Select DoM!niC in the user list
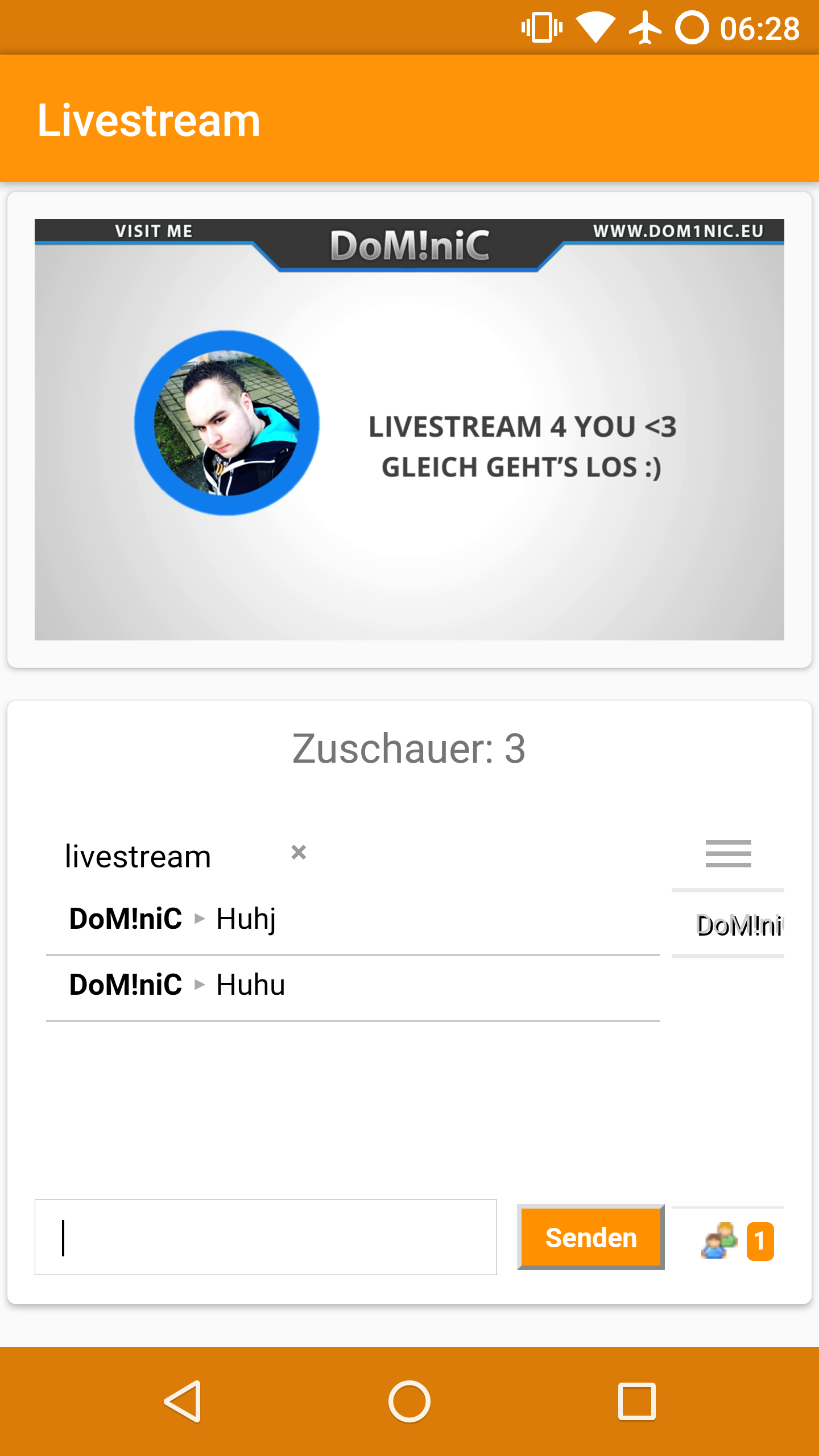Image resolution: width=819 pixels, height=1456 pixels. (738, 925)
